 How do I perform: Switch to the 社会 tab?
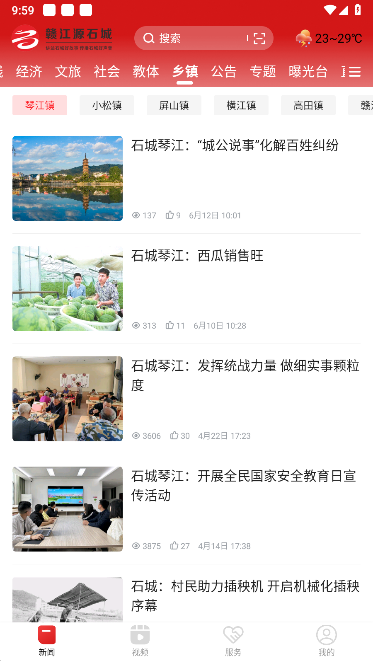[x=107, y=71]
